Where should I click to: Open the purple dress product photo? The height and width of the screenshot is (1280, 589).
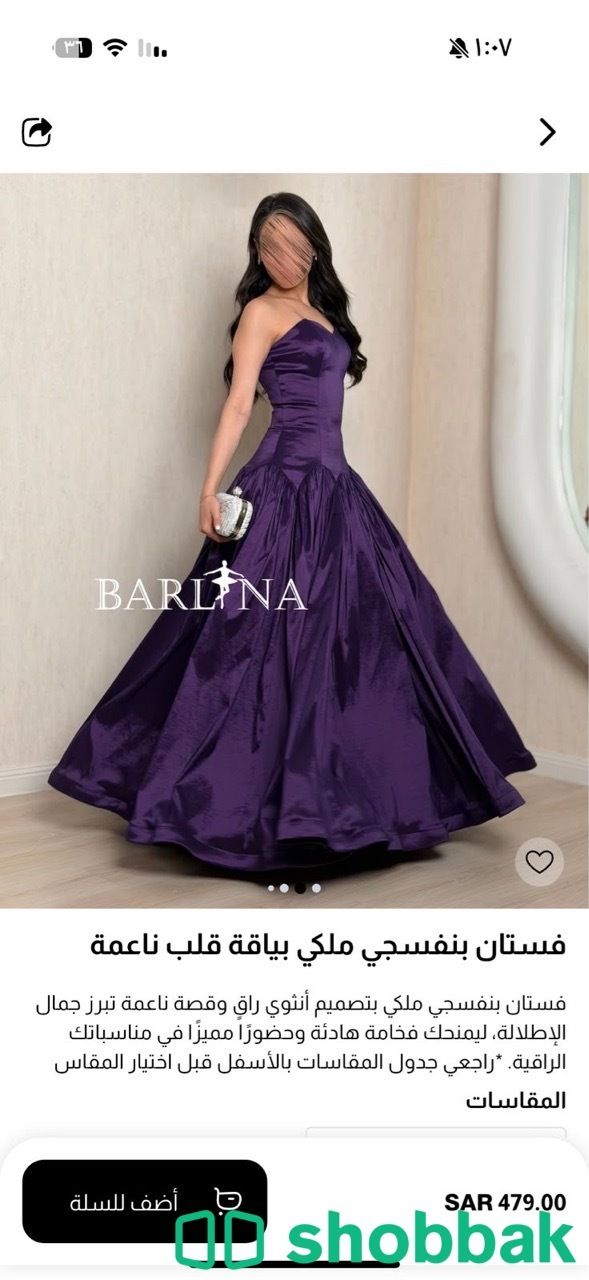294,540
